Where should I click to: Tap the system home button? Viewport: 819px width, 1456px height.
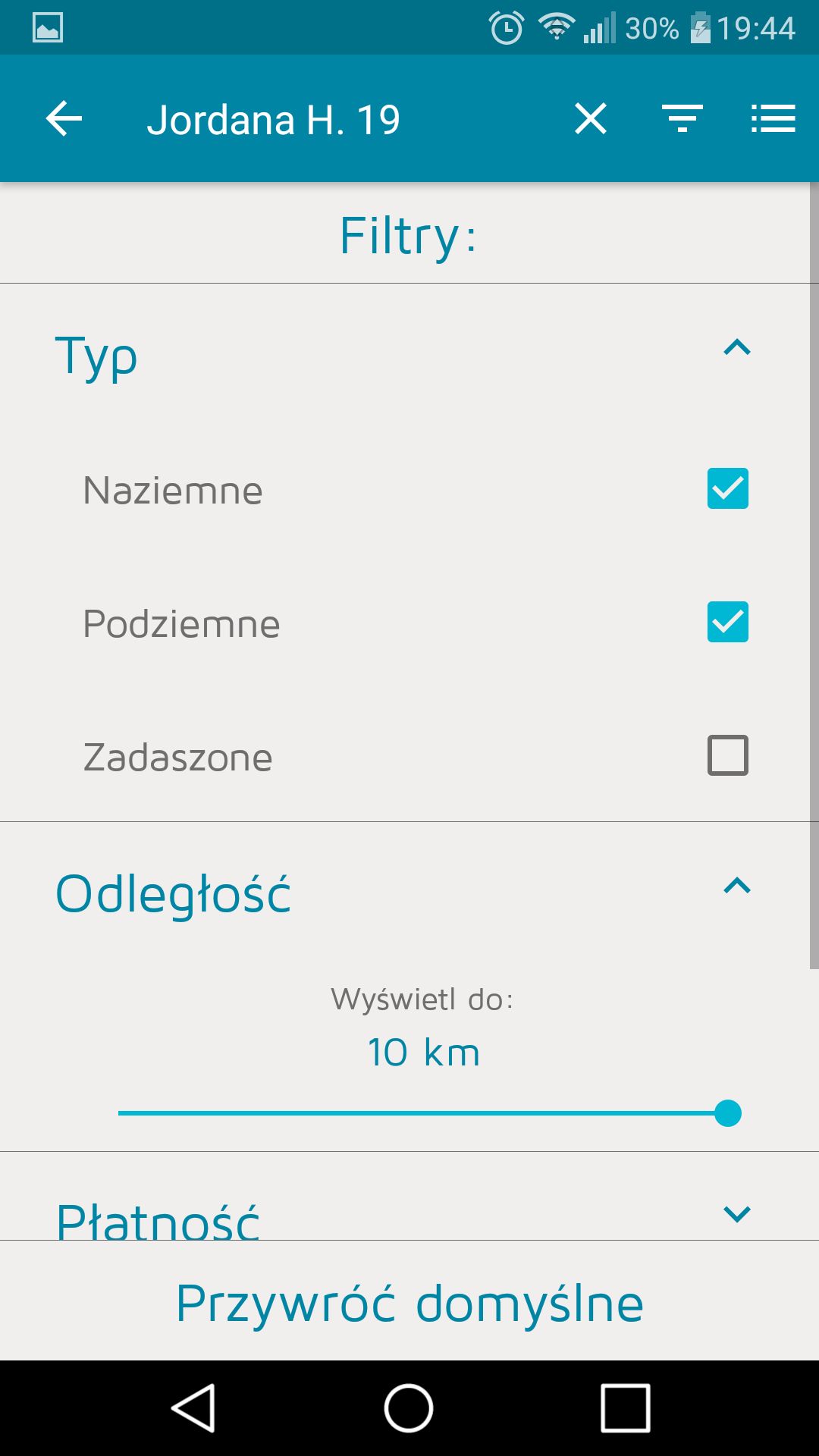pos(409,1408)
